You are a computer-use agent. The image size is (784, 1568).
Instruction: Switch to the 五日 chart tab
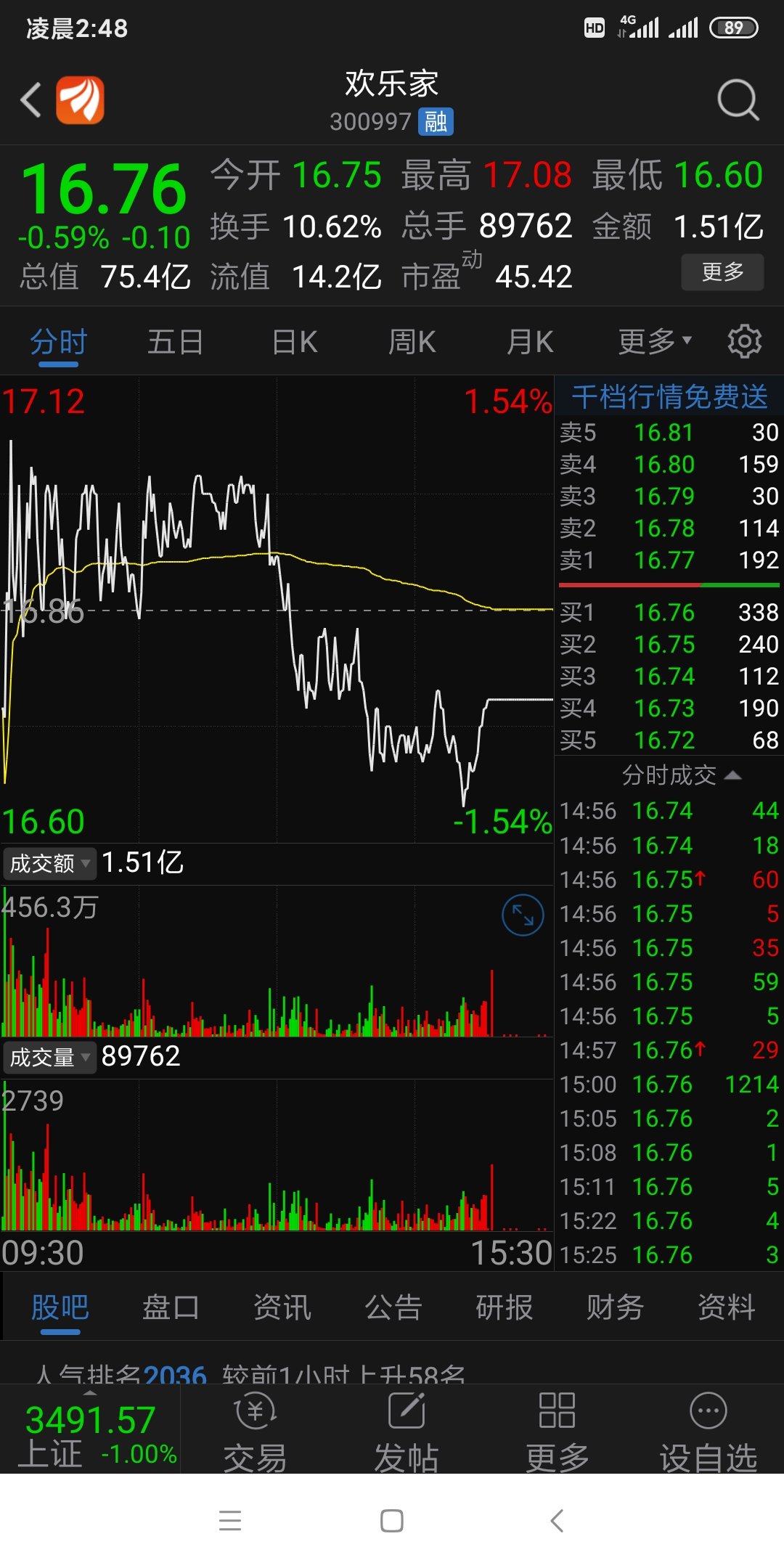pos(175,341)
